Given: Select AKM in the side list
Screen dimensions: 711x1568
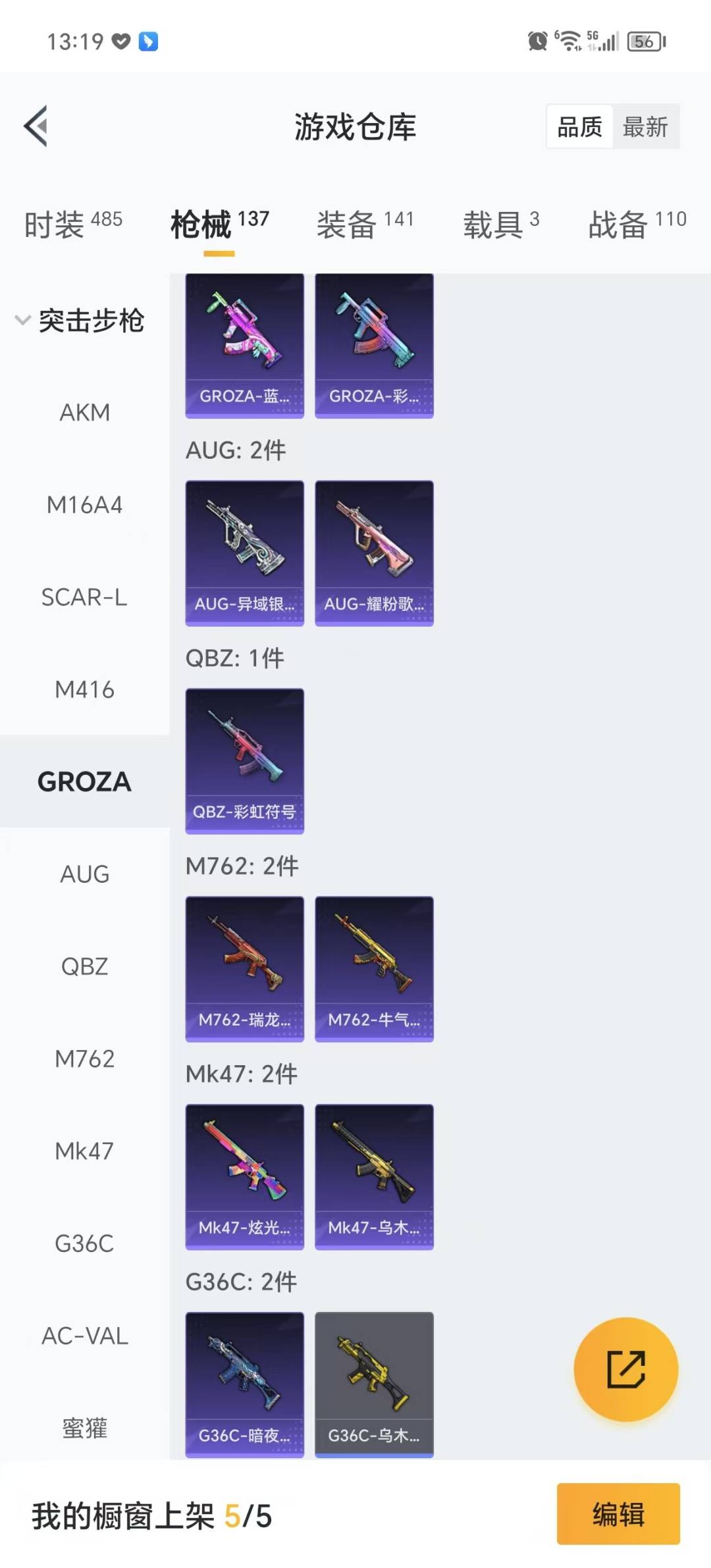Looking at the screenshot, I should coord(84,413).
